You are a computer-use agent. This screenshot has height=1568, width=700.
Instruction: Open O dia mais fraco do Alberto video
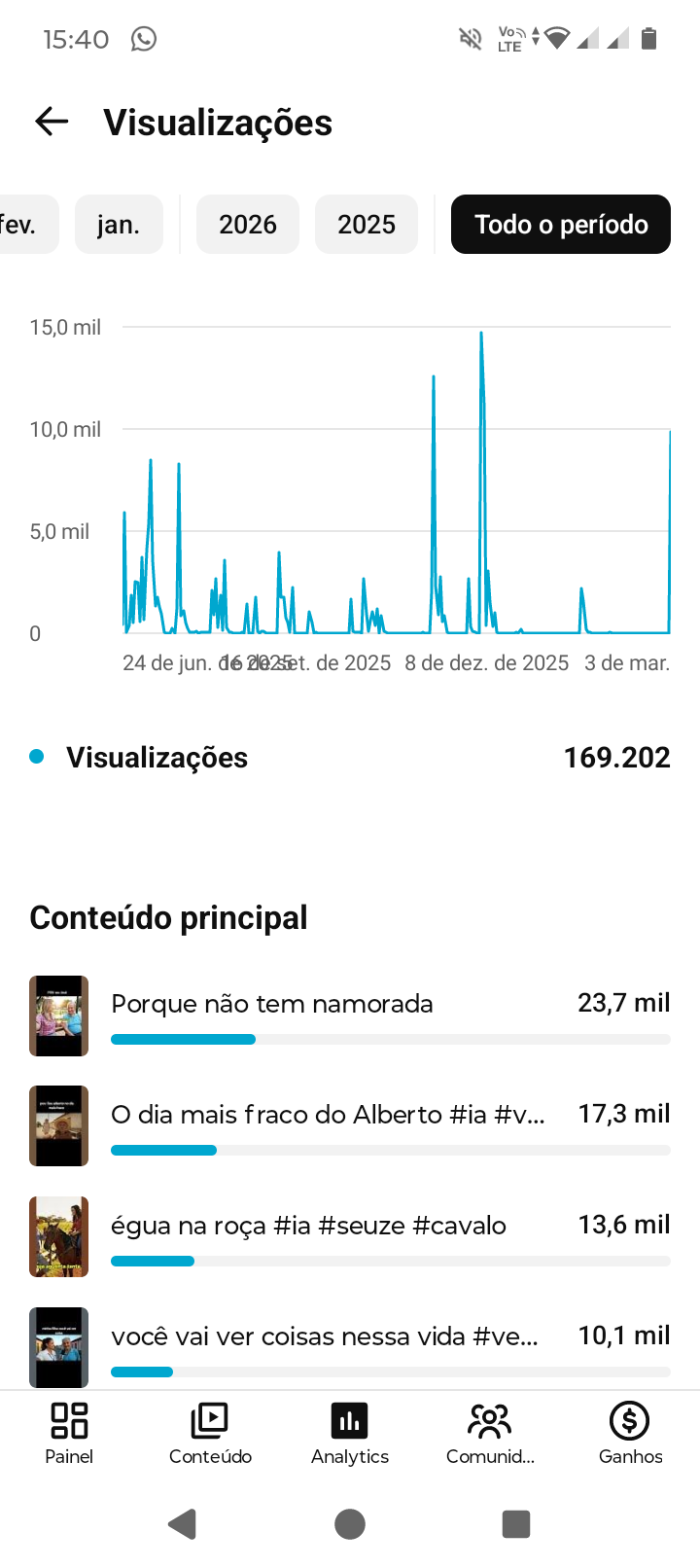point(327,1115)
